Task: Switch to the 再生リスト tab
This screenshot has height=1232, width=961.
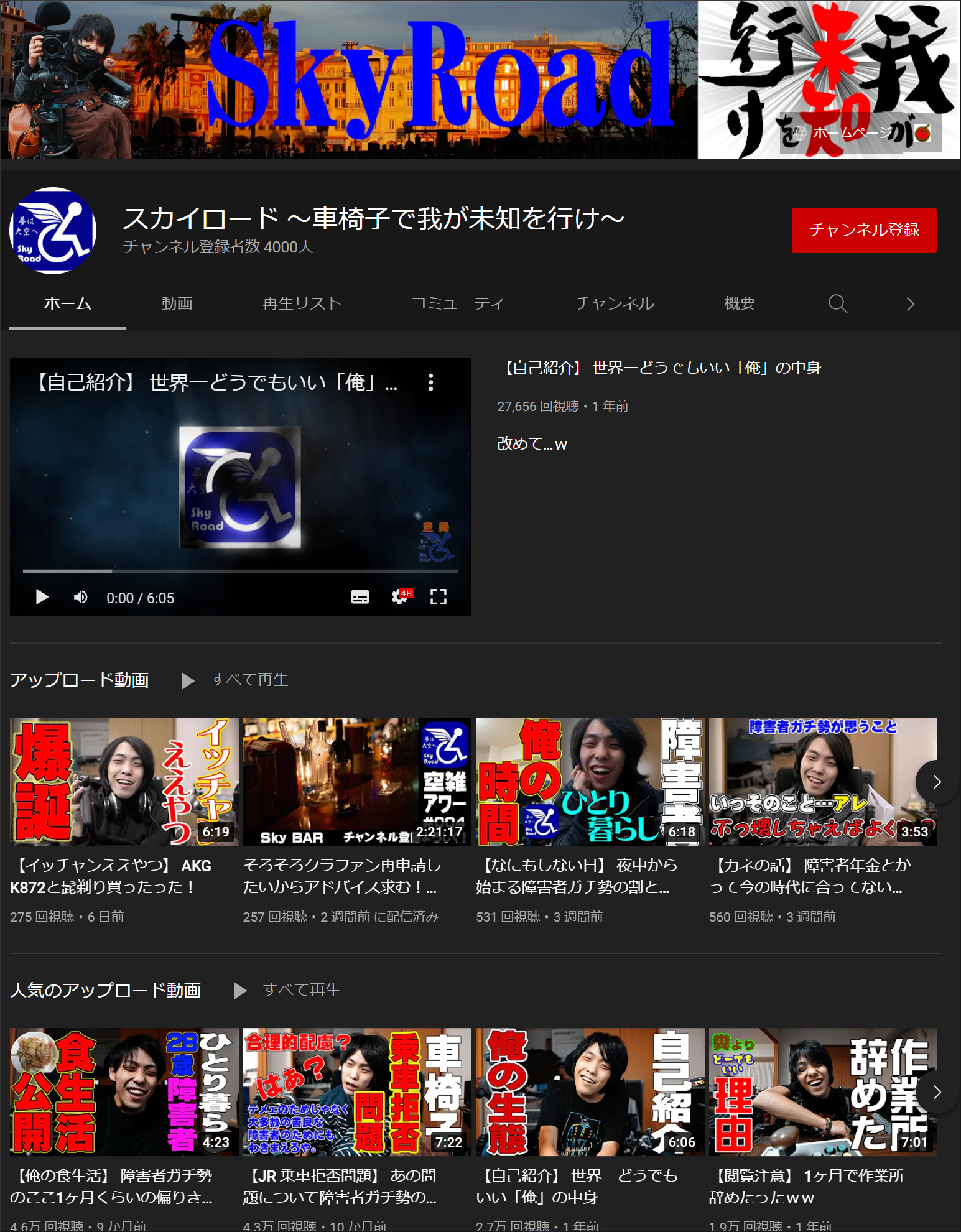Action: click(x=302, y=303)
